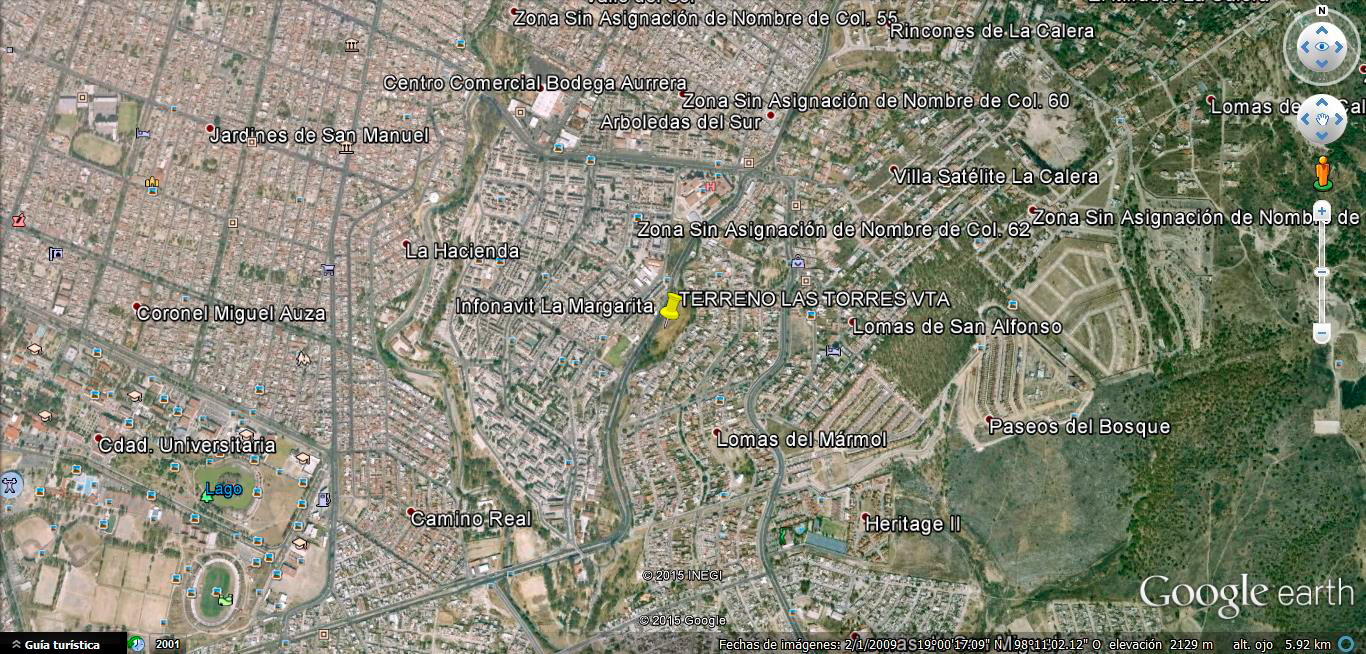The image size is (1366, 654).
Task: Open the Guía turística panel
Action: [62, 645]
